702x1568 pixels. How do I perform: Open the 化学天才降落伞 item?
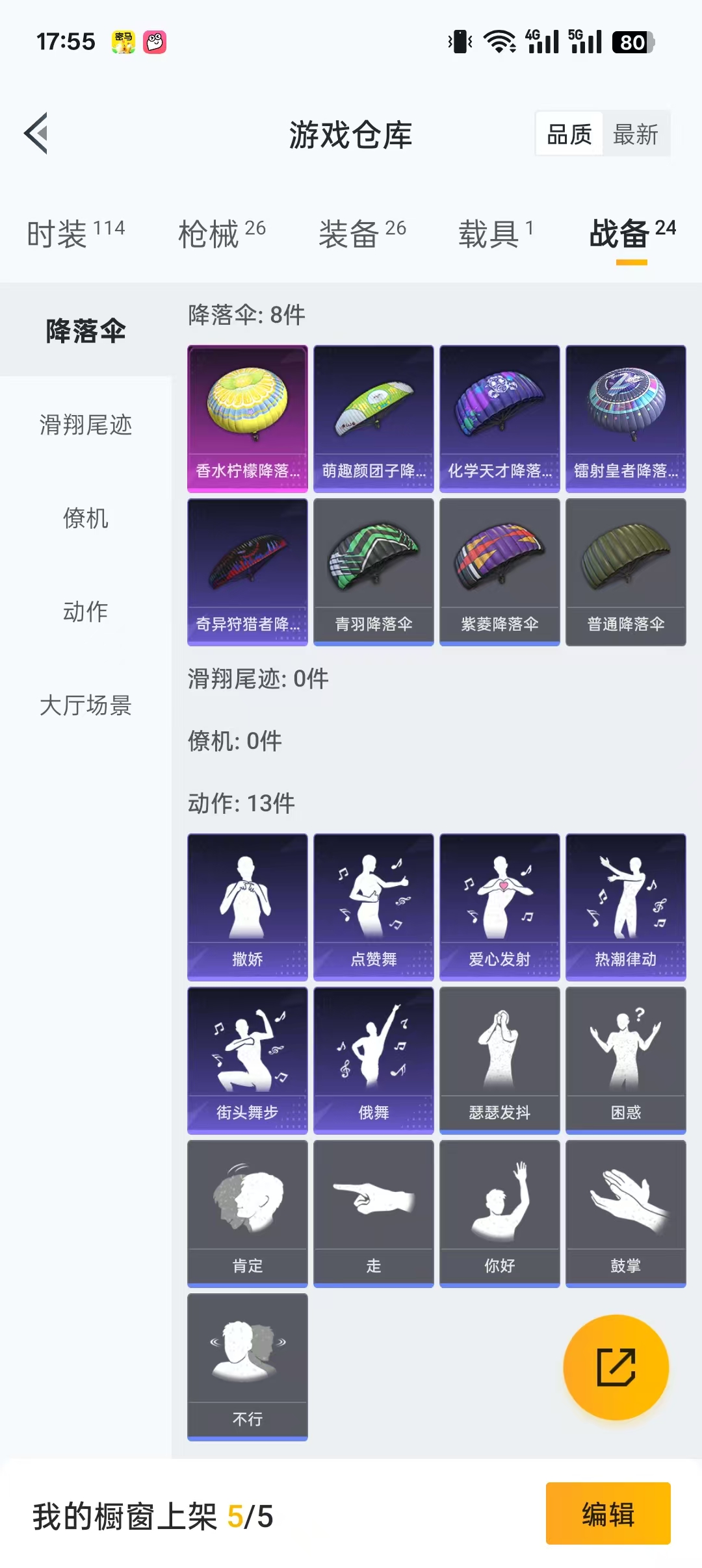coord(499,418)
